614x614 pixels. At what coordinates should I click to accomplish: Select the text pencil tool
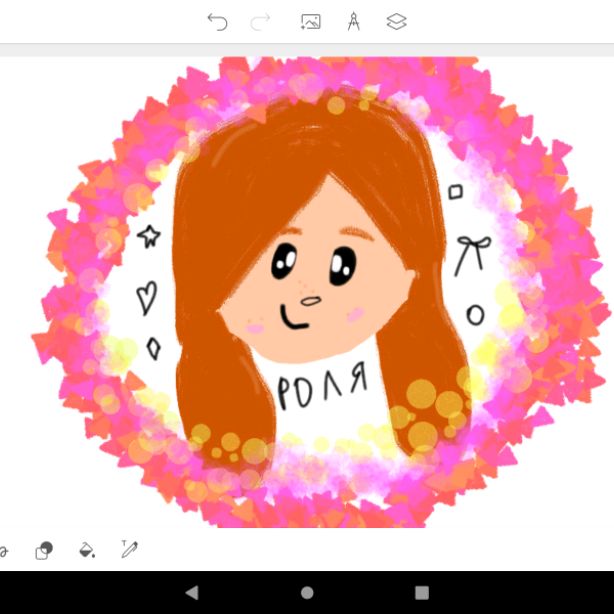point(129,549)
